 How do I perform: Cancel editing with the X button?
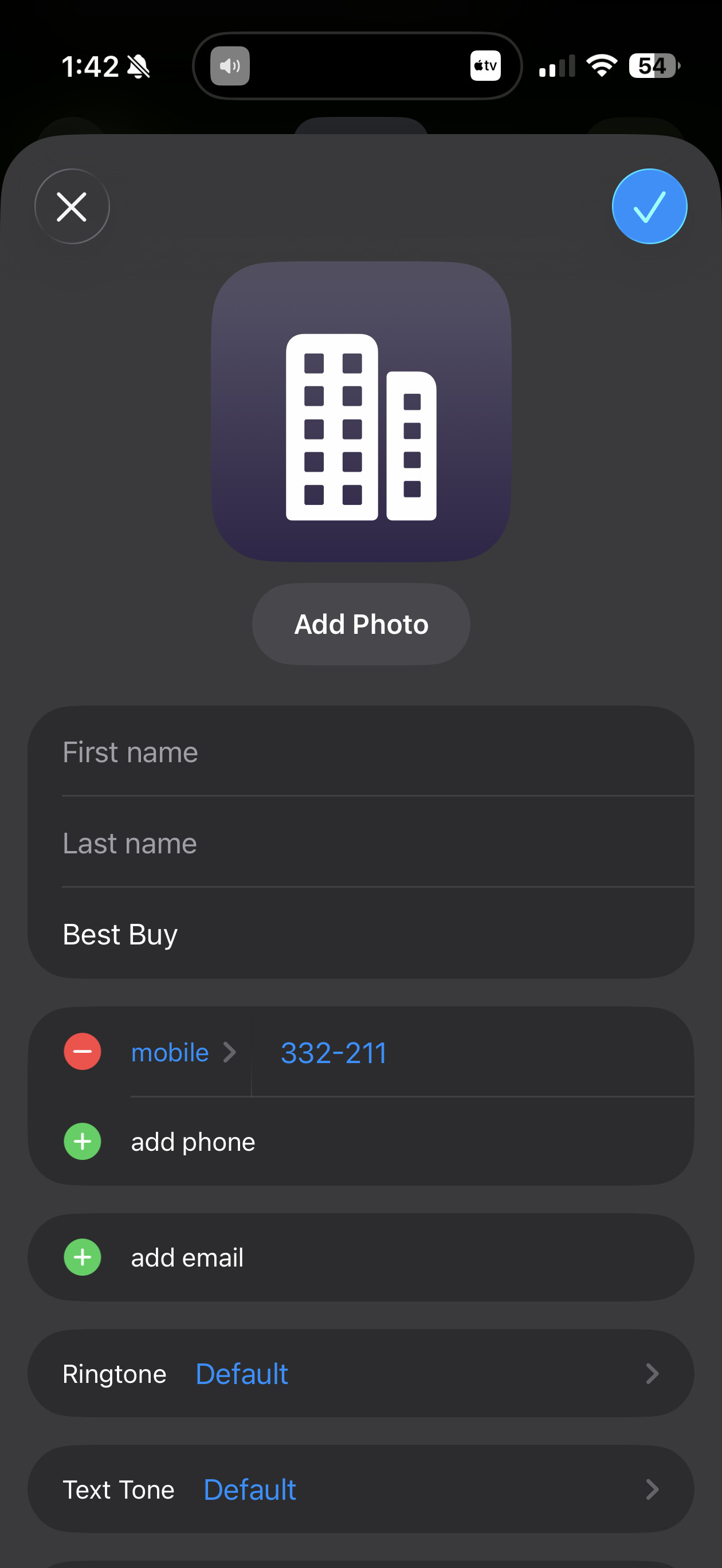72,206
